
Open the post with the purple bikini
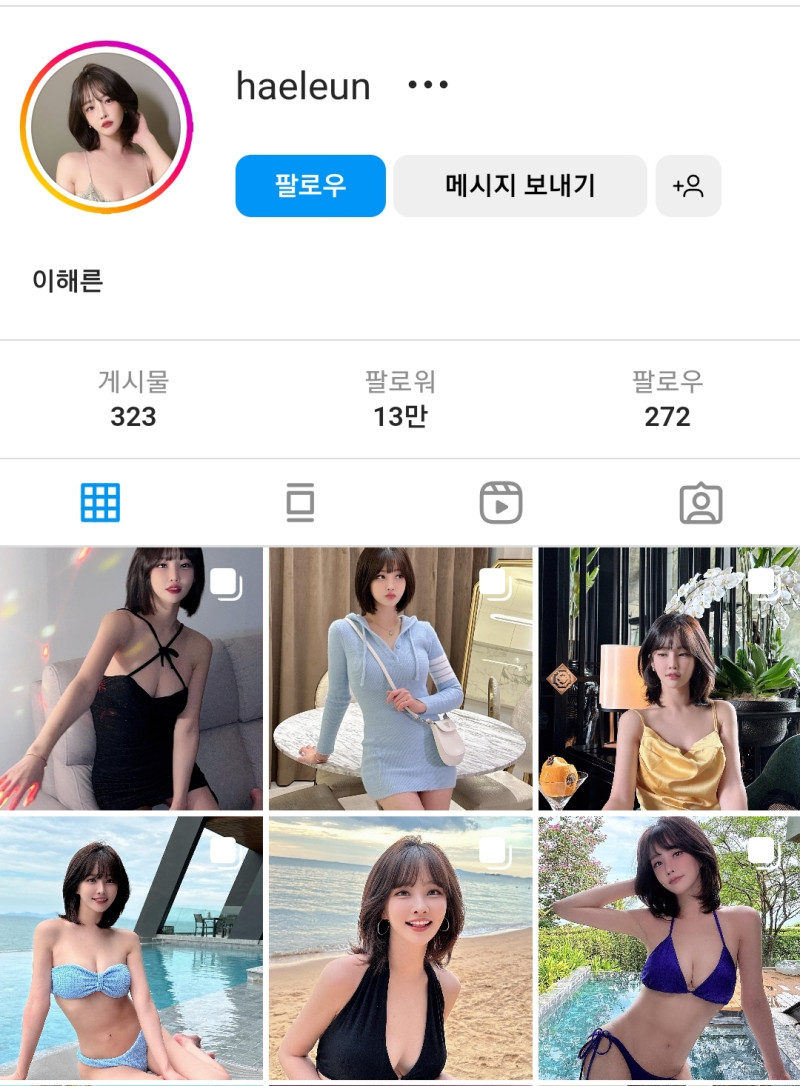(x=669, y=947)
